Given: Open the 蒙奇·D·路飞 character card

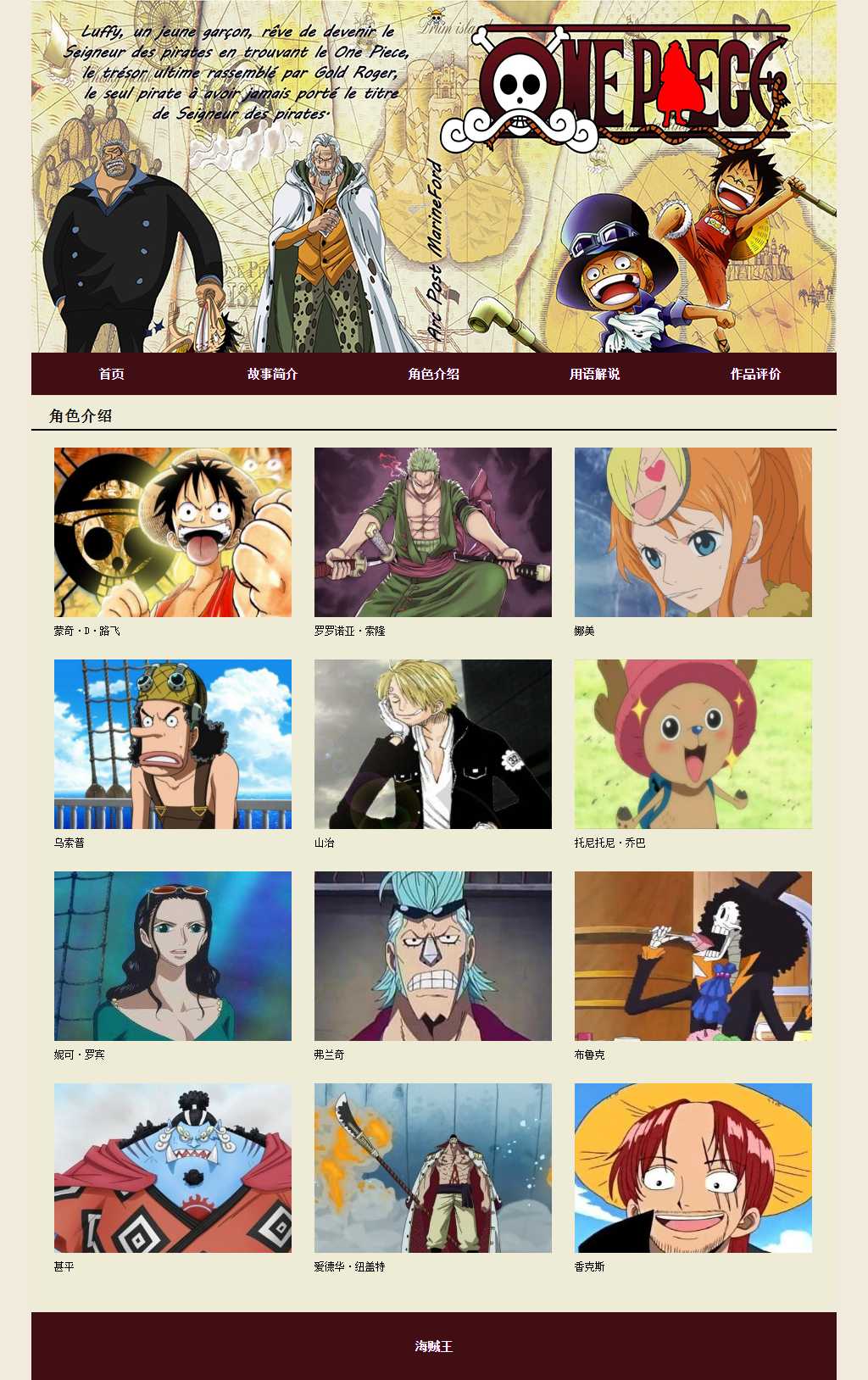Looking at the screenshot, I should pos(173,532).
